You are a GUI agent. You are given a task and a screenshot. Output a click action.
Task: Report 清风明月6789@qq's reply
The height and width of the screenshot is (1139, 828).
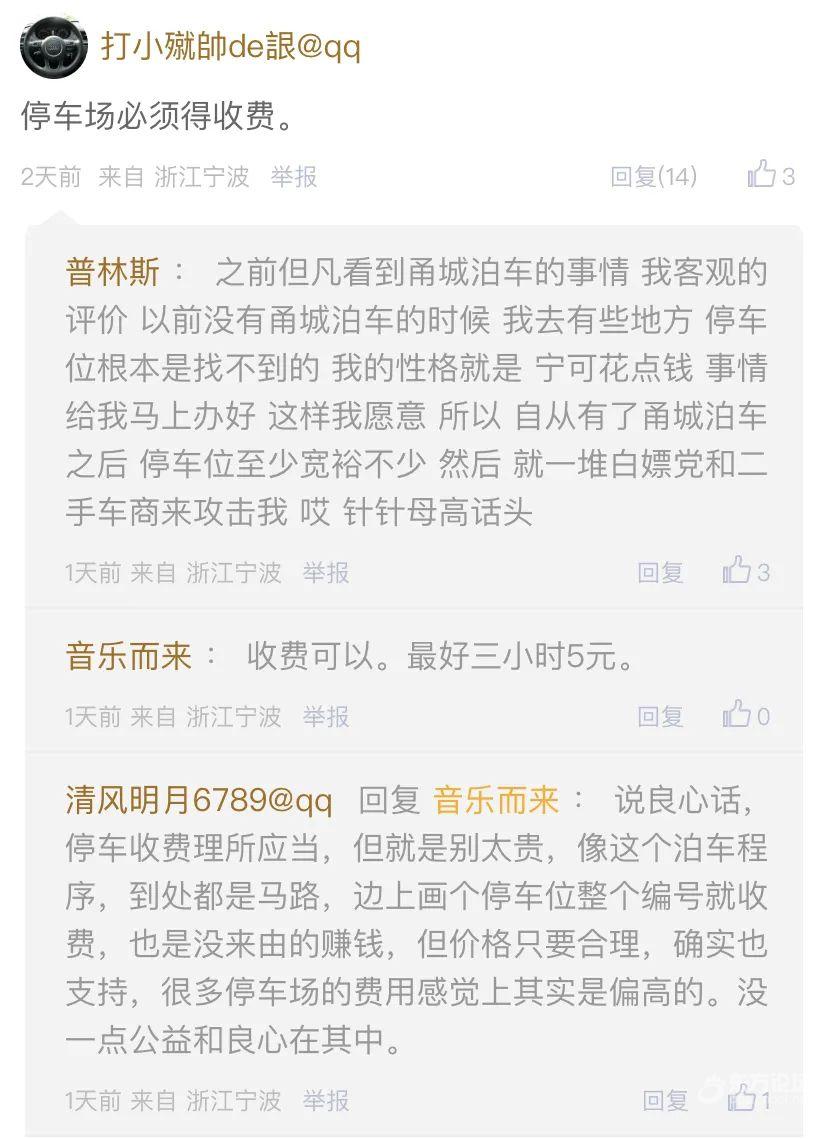point(326,1101)
